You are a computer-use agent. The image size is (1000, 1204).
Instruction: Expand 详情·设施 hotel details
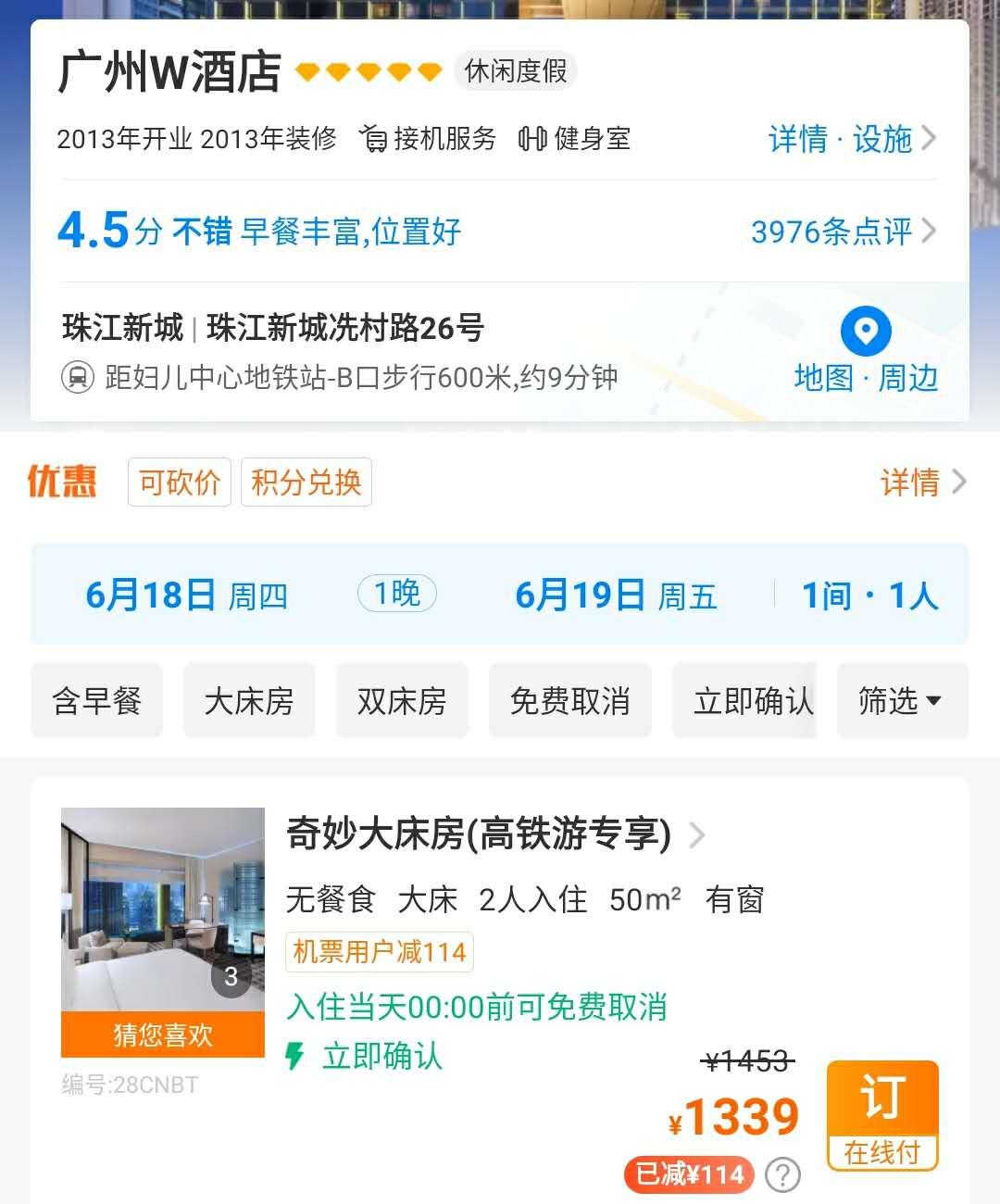click(839, 138)
